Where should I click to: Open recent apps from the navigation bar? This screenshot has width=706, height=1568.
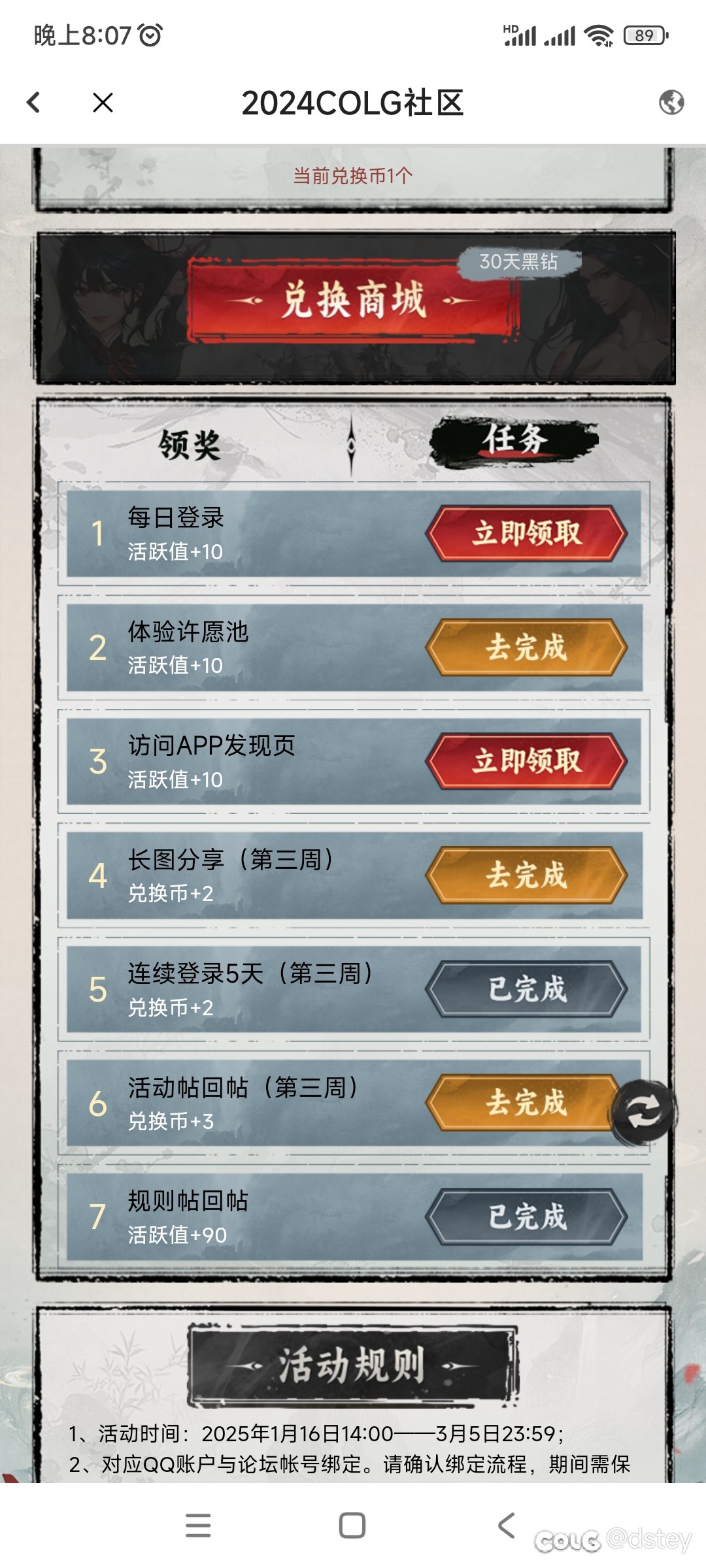click(198, 1526)
